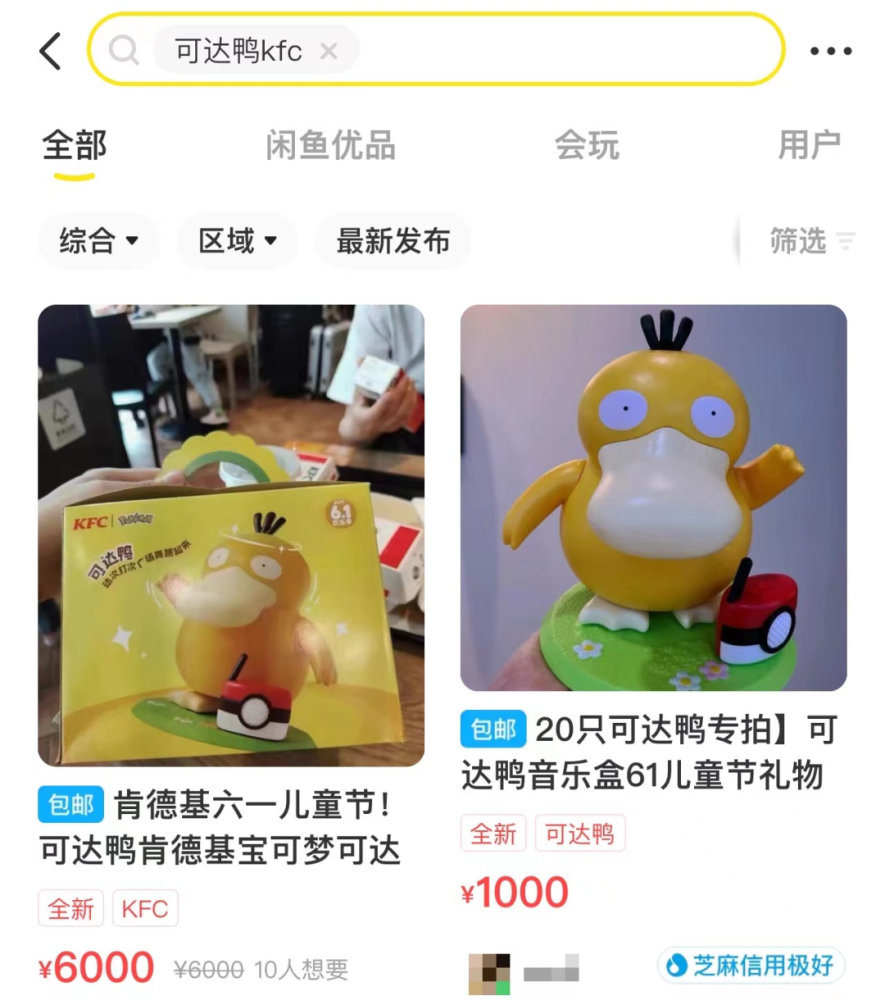Open the 筛选 filter options

[x=811, y=241]
